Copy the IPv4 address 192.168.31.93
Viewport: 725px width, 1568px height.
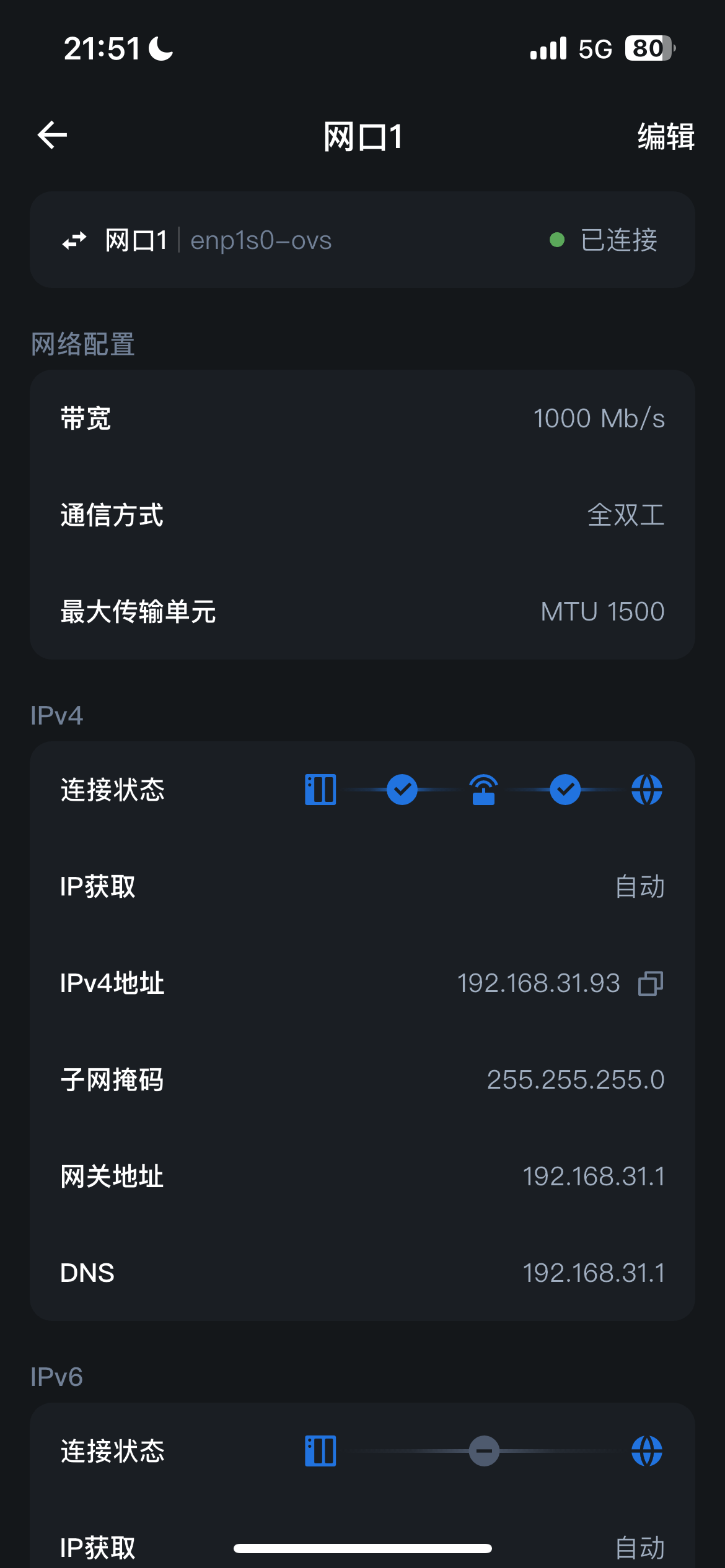pos(651,983)
